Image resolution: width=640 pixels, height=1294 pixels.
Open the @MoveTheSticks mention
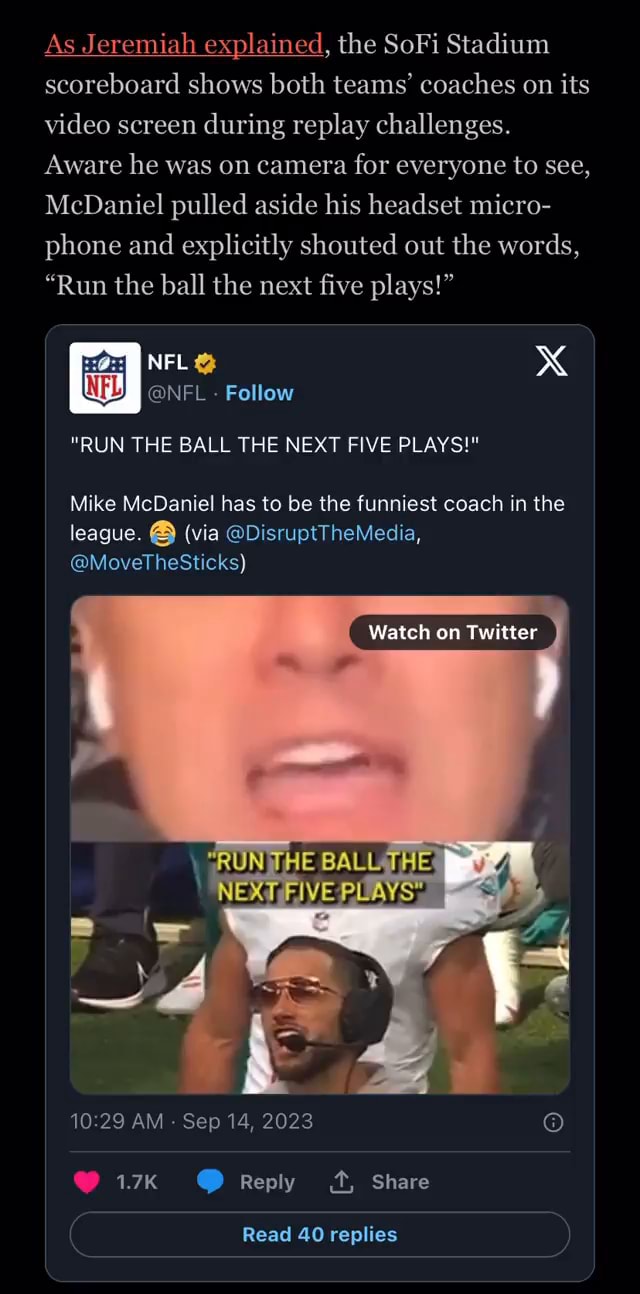pyautogui.click(x=155, y=562)
